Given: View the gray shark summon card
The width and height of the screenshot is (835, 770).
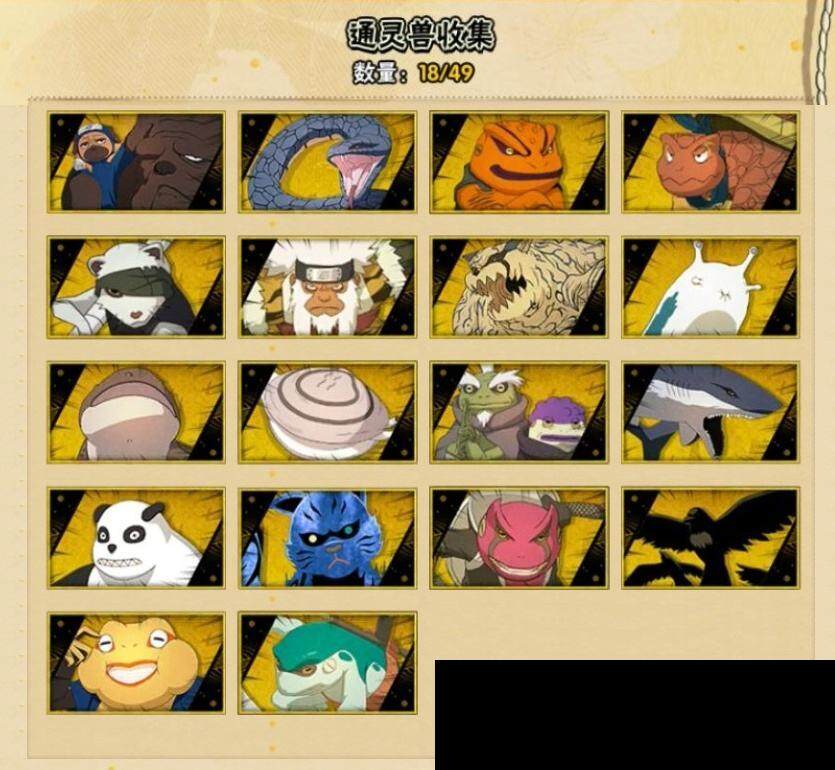Looking at the screenshot, I should pos(710,412).
